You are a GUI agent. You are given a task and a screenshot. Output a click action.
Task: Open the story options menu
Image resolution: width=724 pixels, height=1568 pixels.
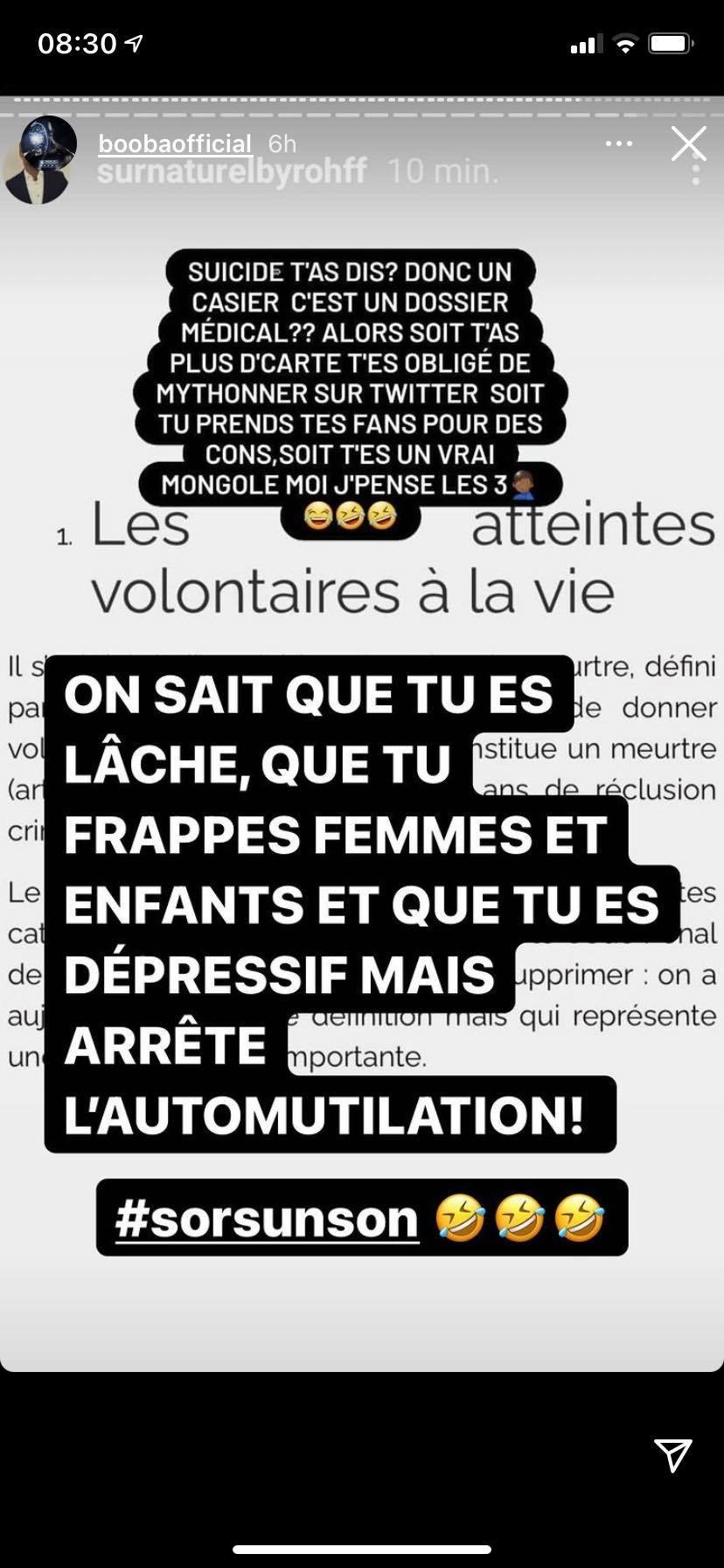[x=619, y=143]
